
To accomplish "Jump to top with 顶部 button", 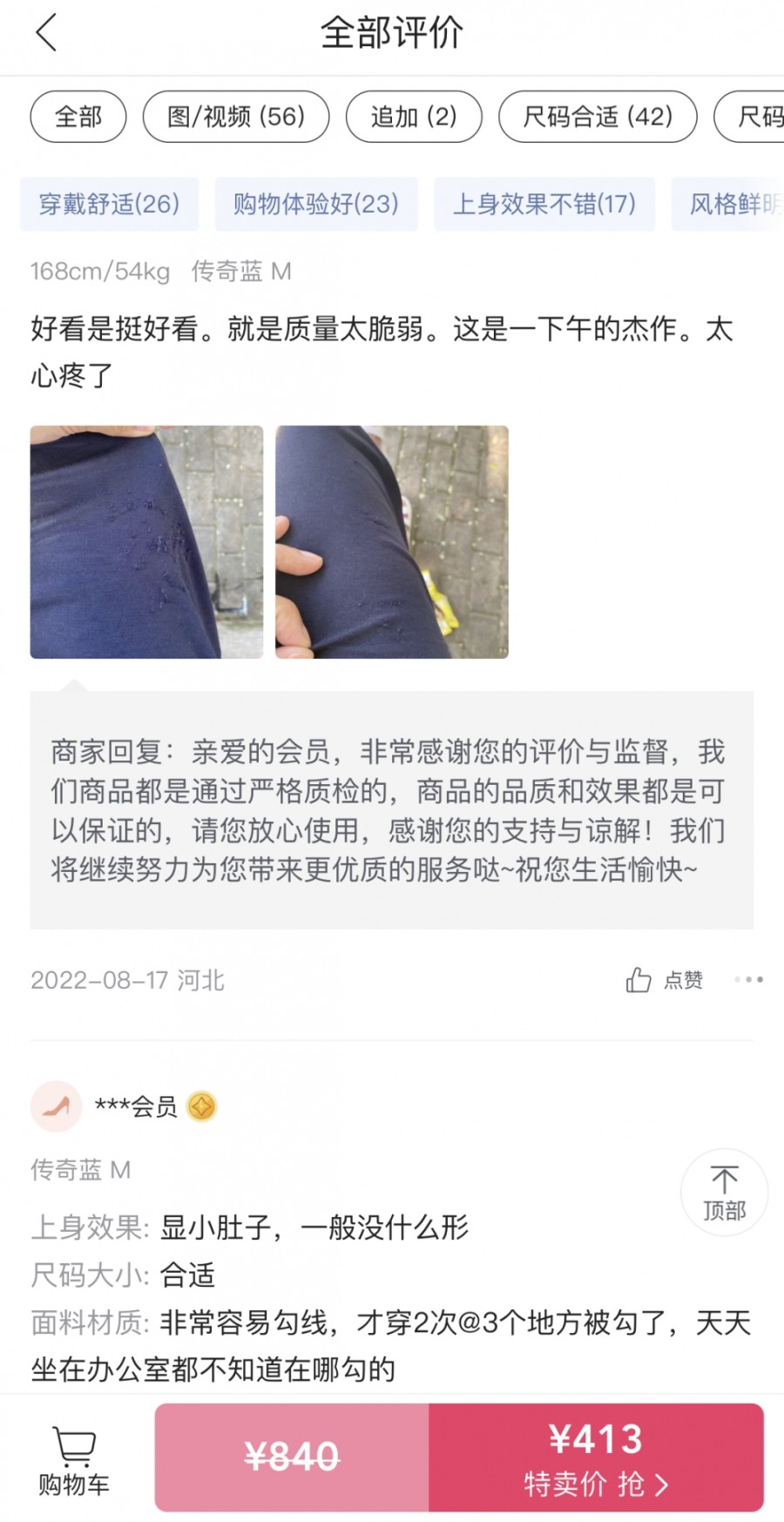I will (724, 1193).
